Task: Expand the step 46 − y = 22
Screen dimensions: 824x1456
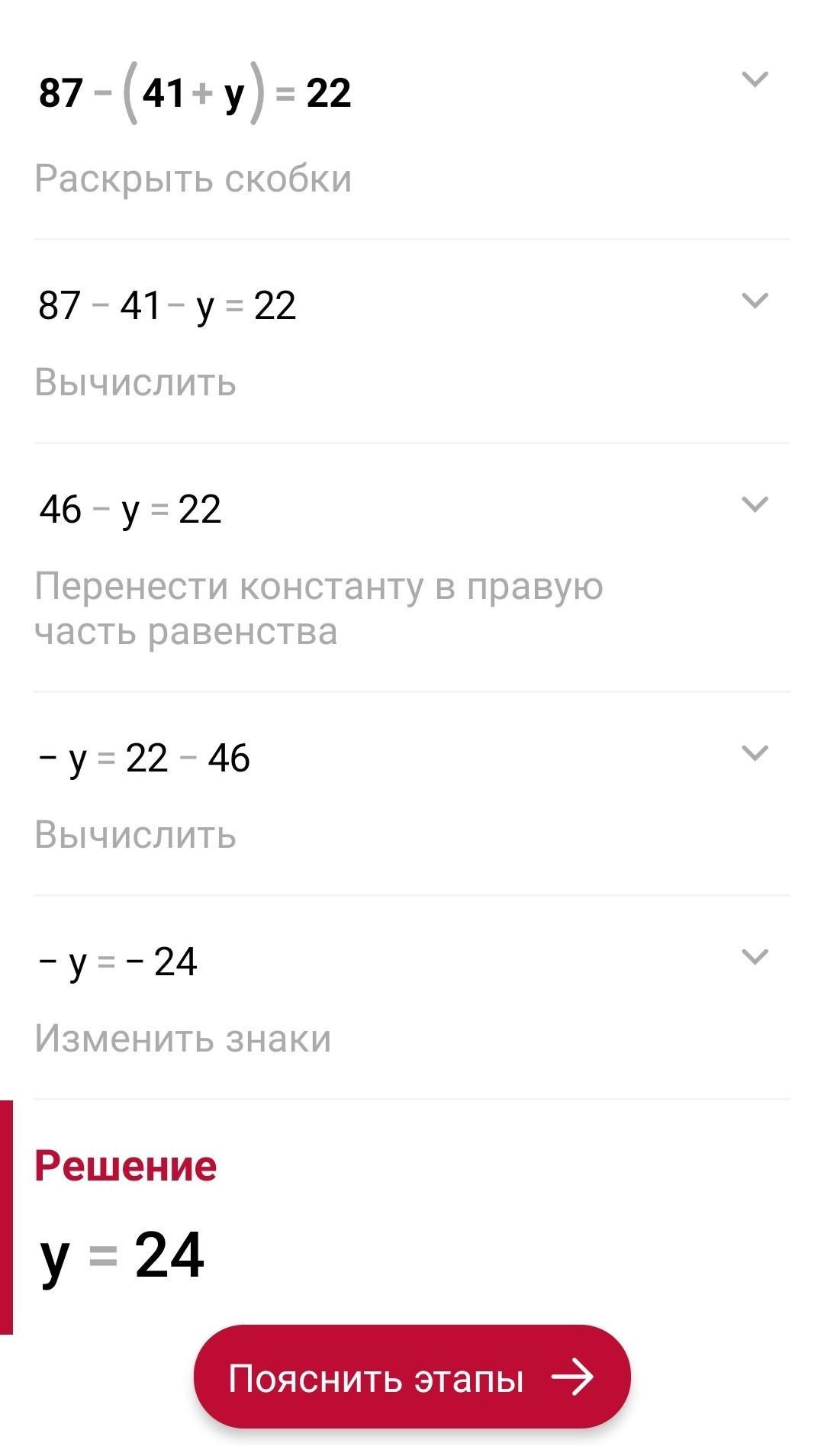Action: (x=755, y=504)
